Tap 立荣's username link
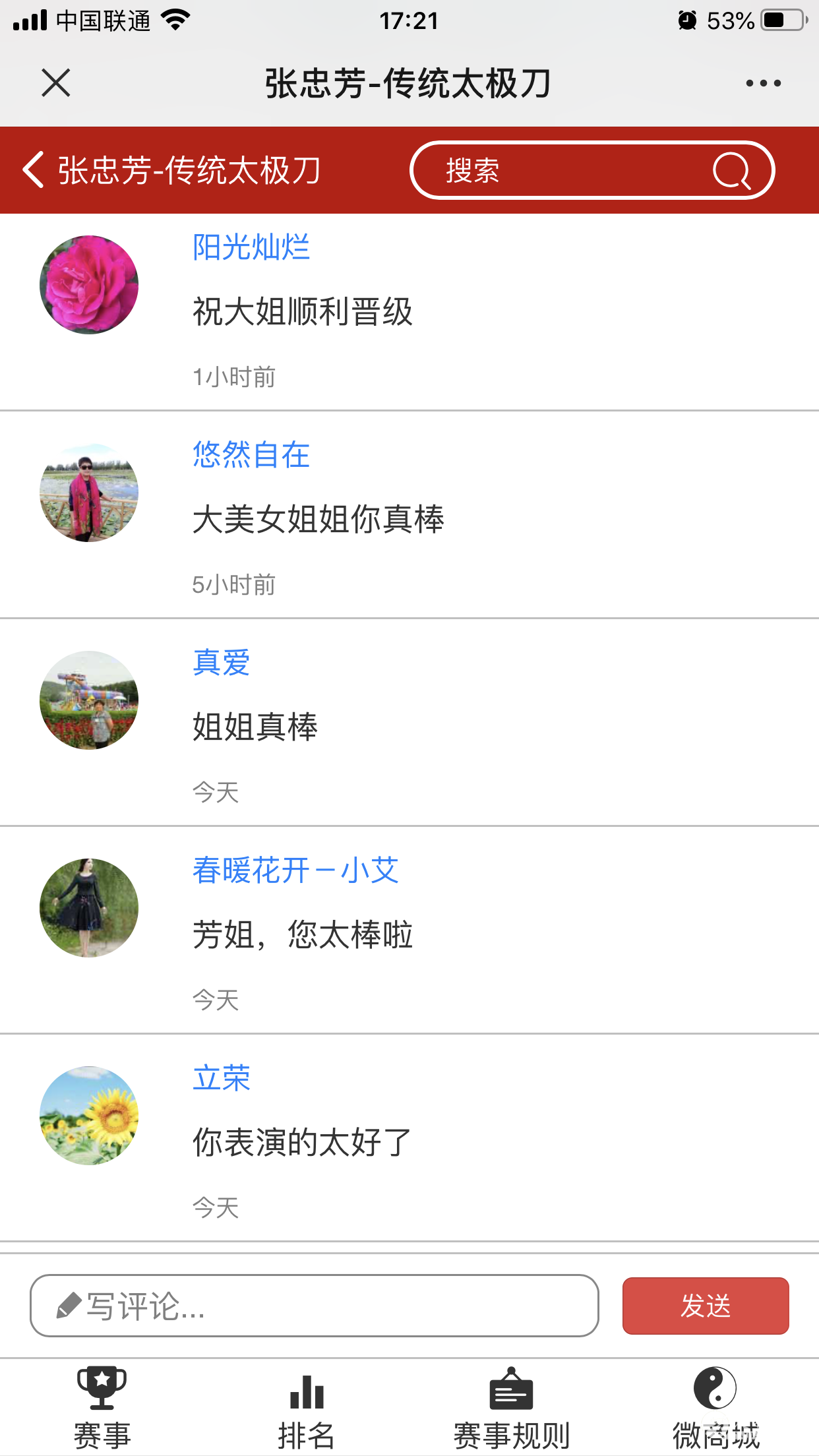 click(x=221, y=1078)
